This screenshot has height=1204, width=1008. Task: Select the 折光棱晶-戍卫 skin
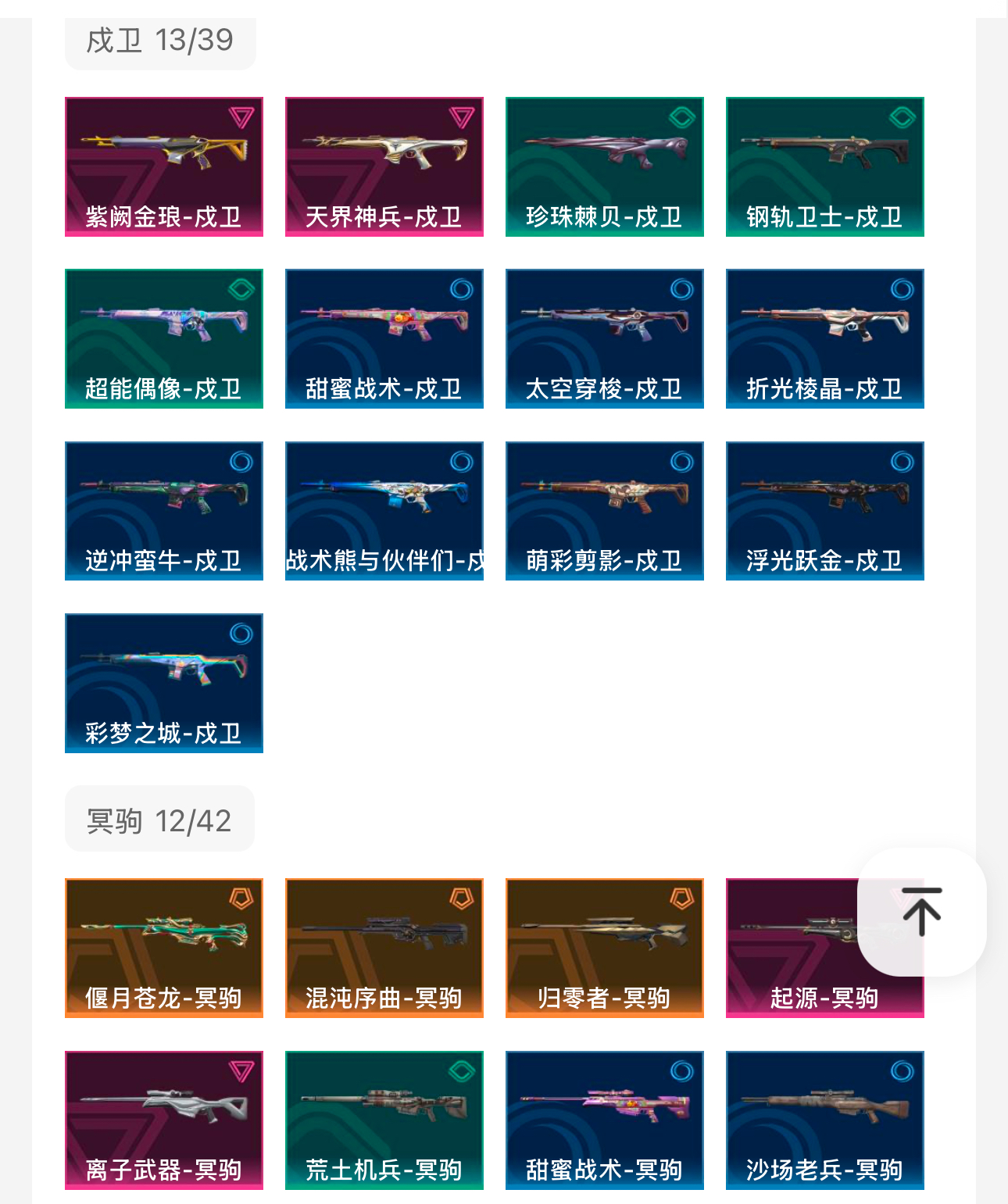(x=825, y=338)
